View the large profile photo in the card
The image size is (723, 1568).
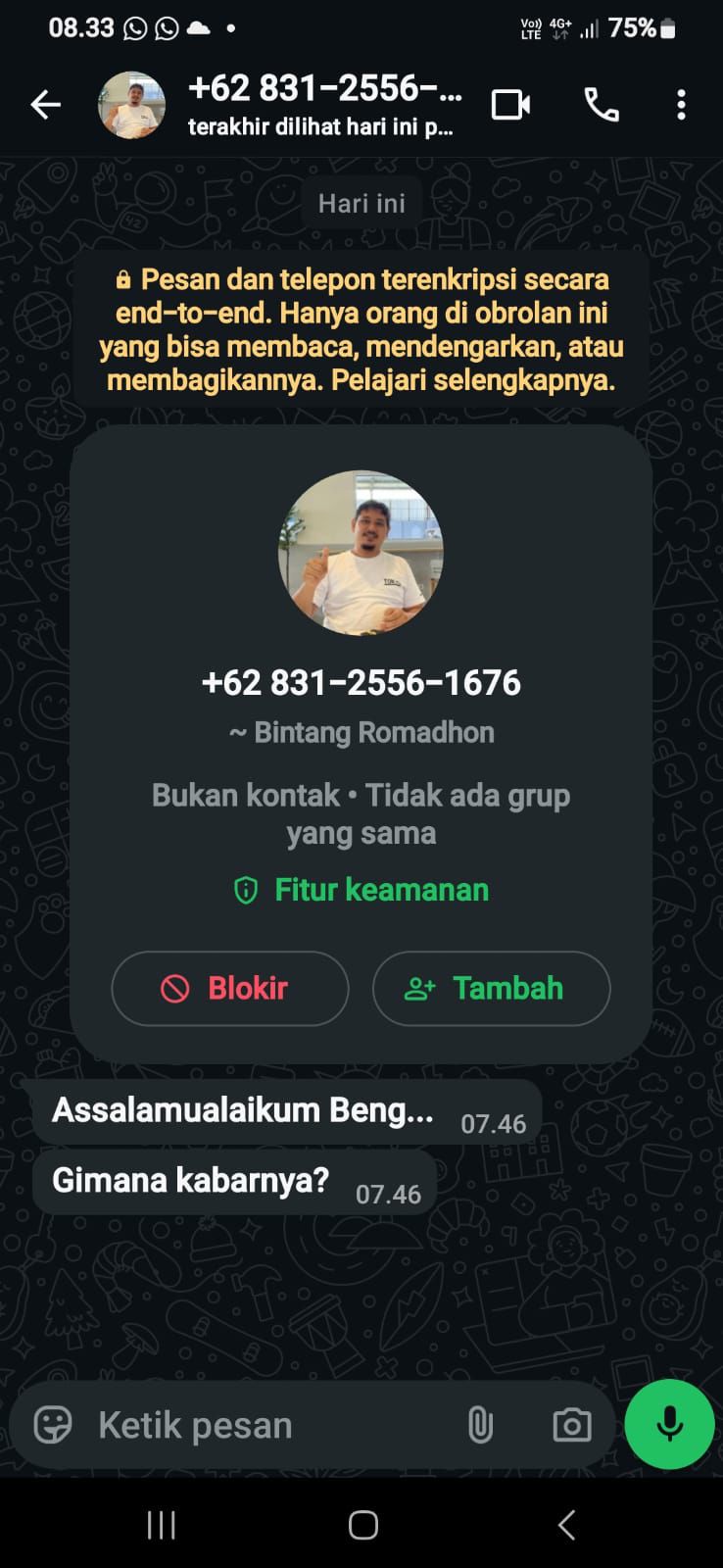tap(361, 553)
